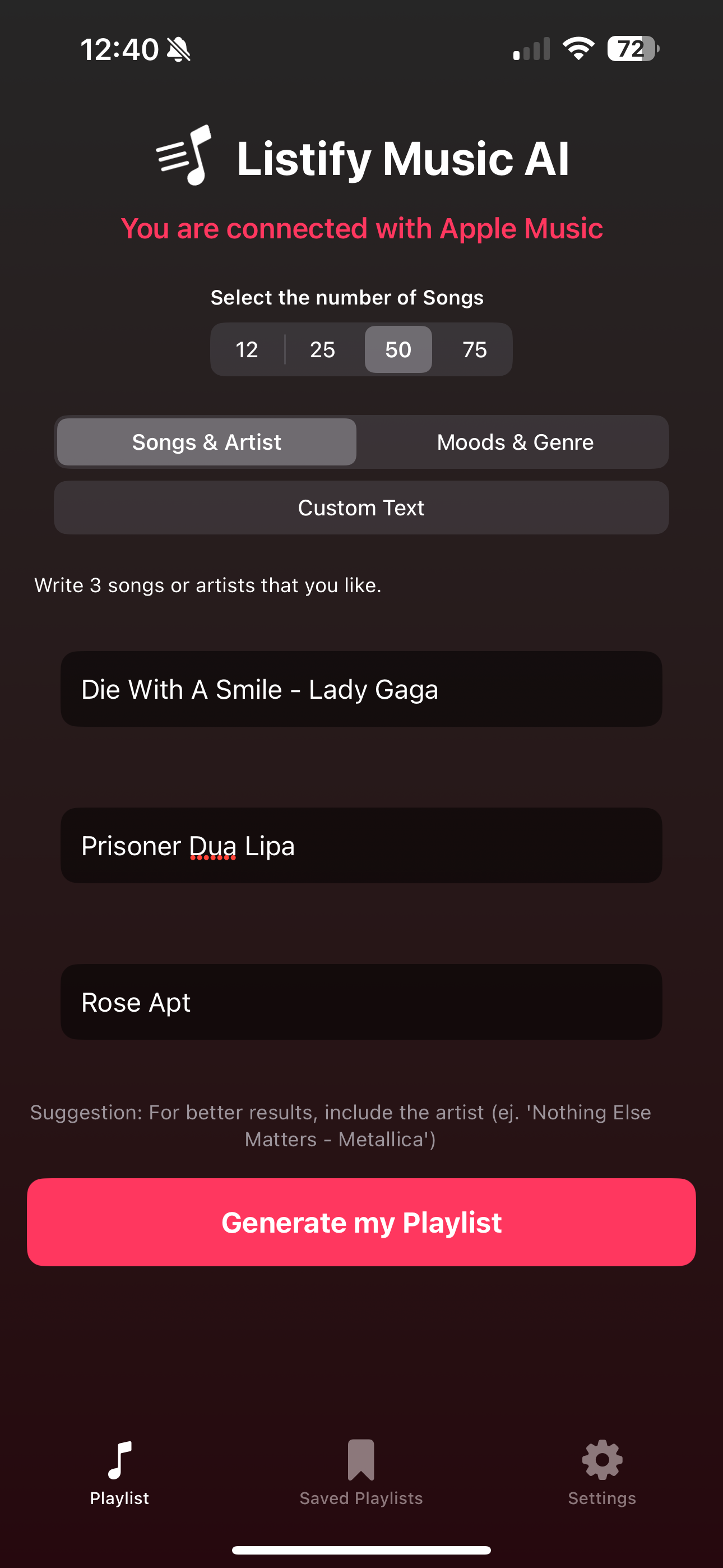Go to Saved Playlists tab
Image resolution: width=723 pixels, height=1568 pixels.
click(361, 1472)
